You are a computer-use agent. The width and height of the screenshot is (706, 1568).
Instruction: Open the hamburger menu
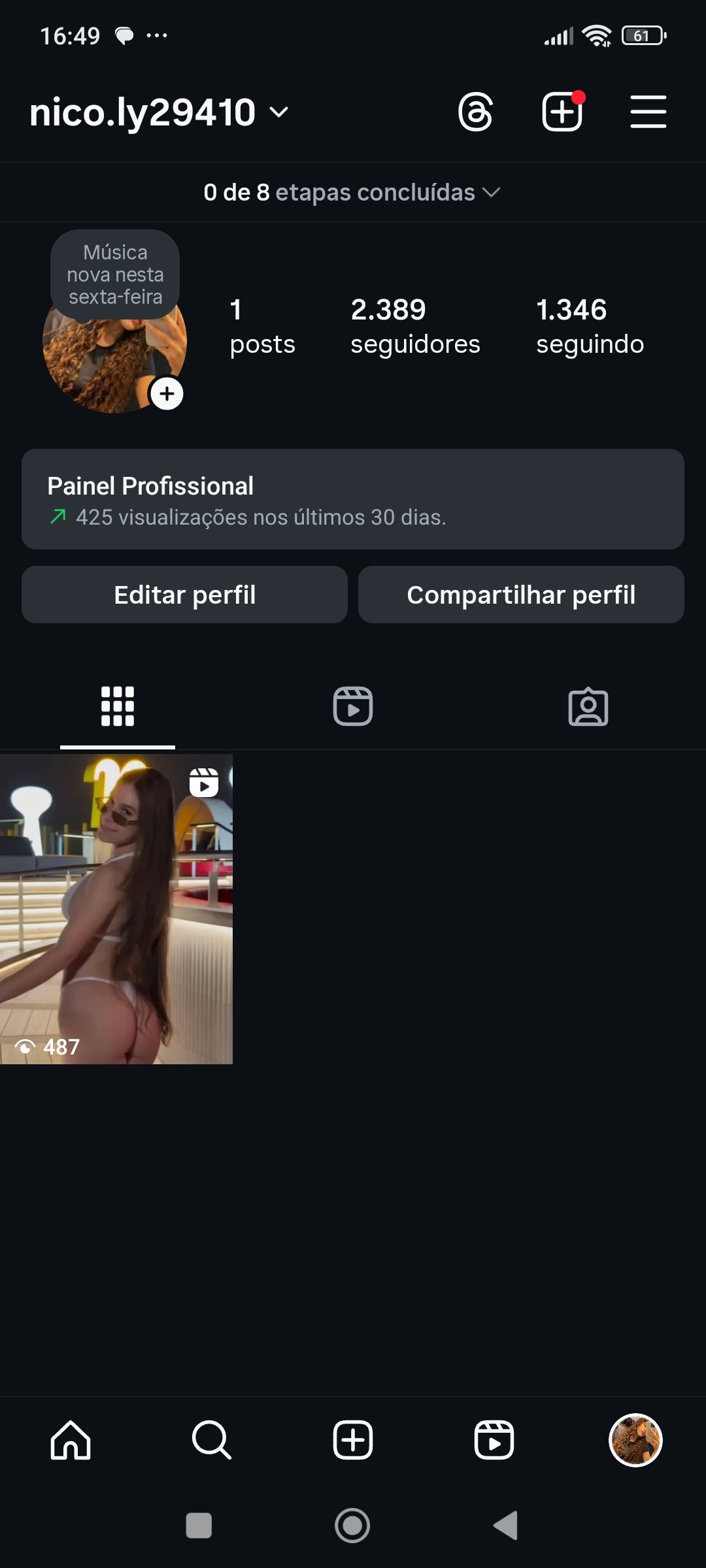(648, 112)
